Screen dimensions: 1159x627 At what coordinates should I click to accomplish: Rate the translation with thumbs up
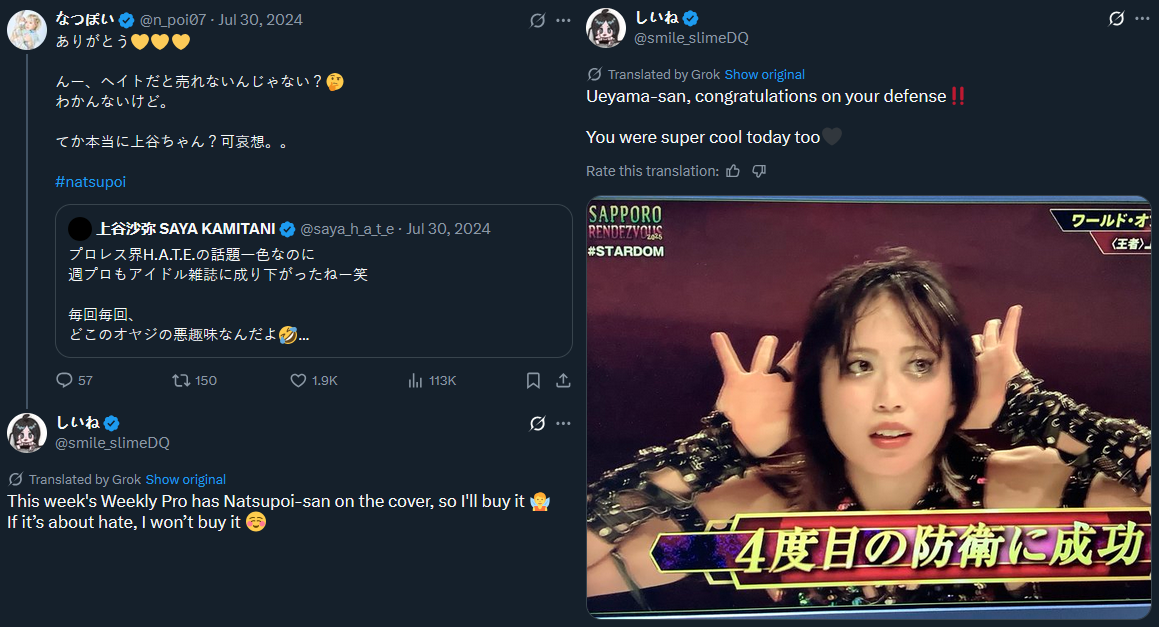(x=733, y=171)
